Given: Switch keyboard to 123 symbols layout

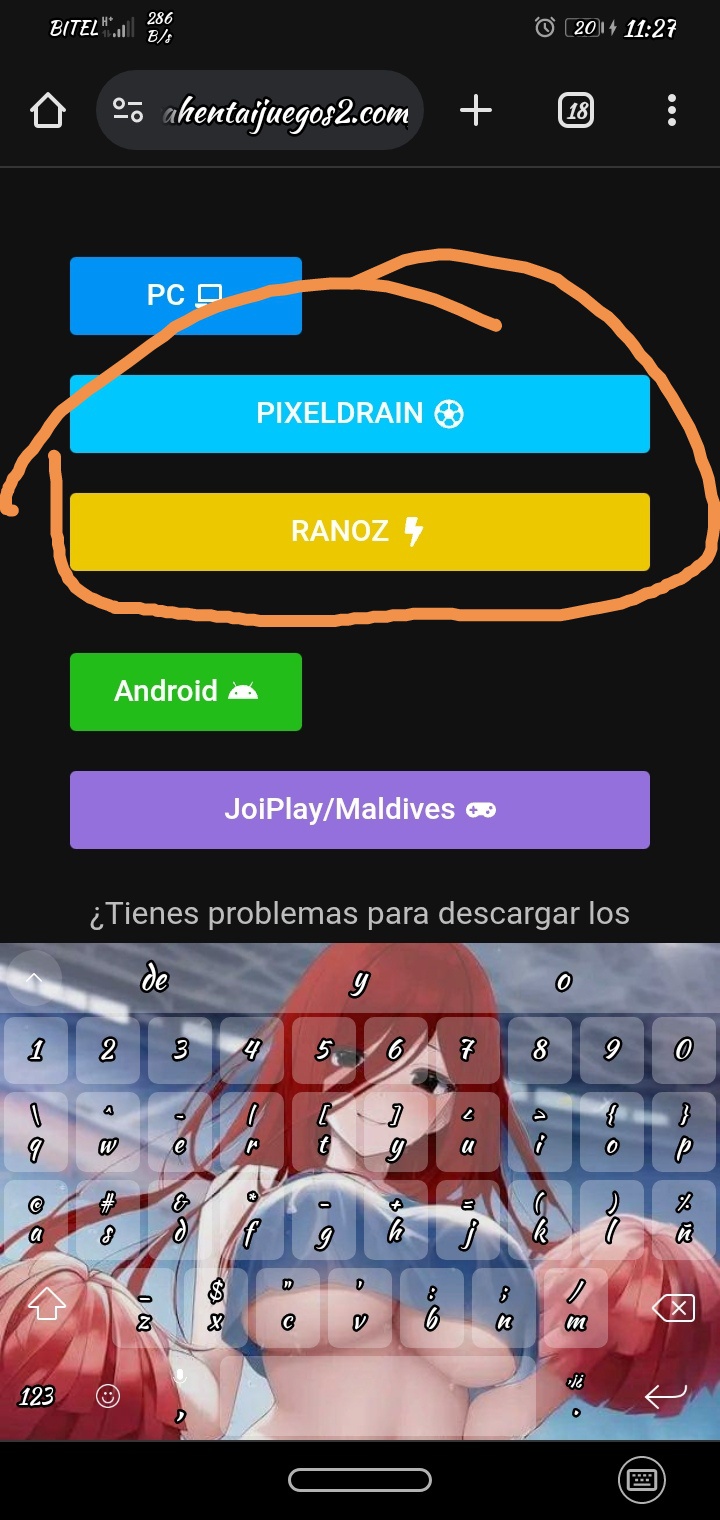Looking at the screenshot, I should [37, 1396].
